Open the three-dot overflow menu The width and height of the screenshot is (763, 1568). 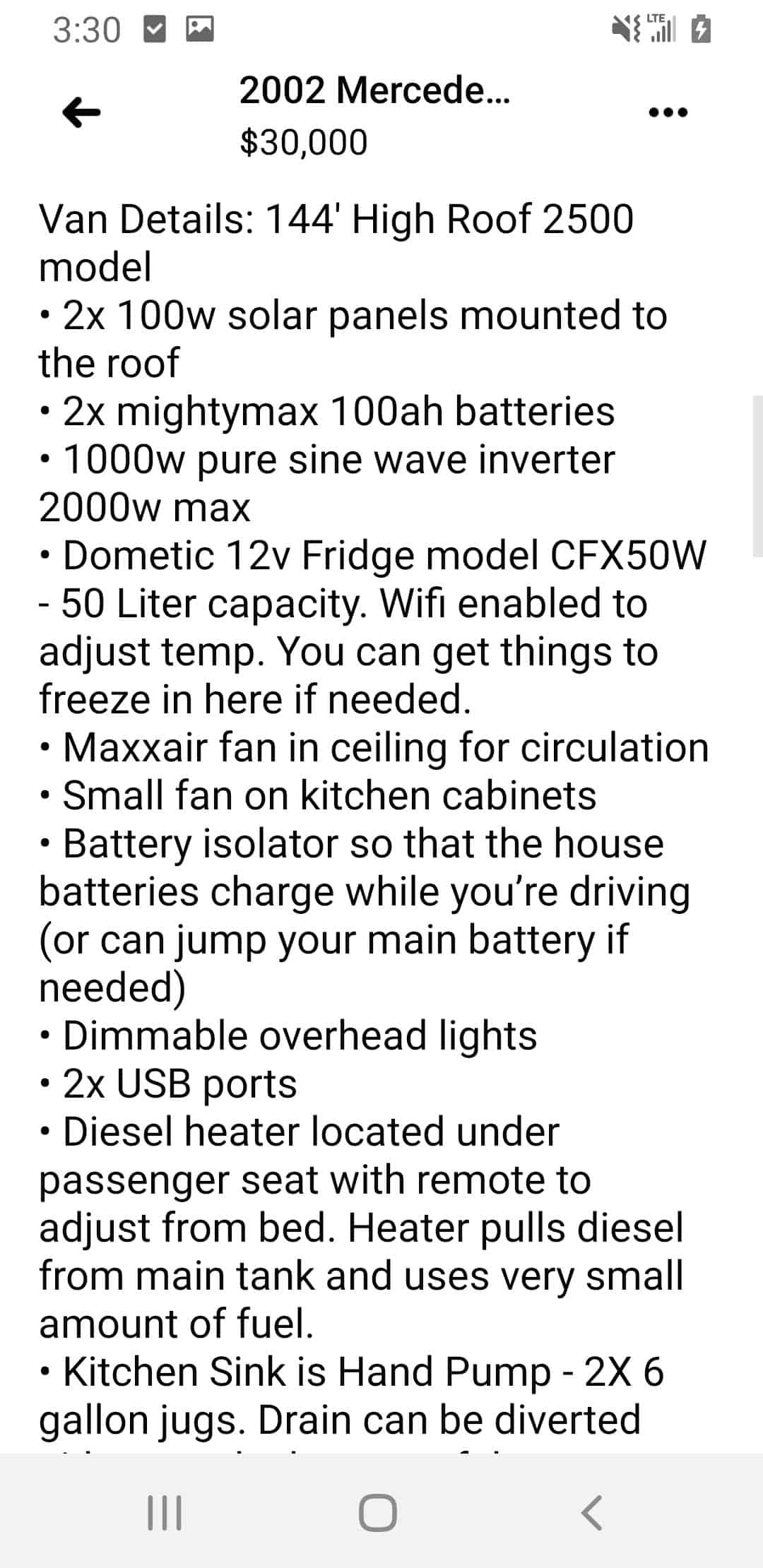pos(668,112)
